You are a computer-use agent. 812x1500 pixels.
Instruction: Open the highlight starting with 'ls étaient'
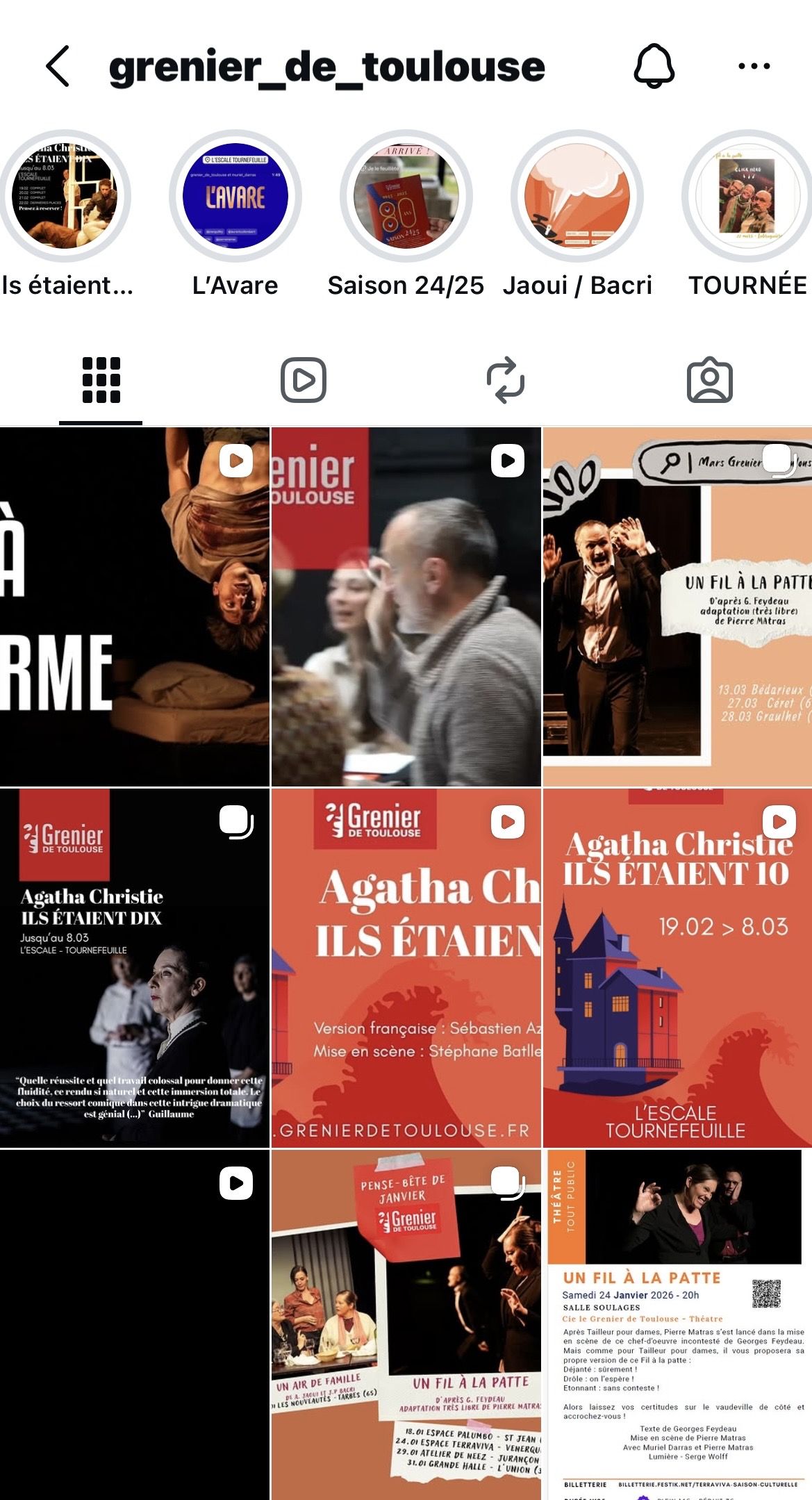point(65,197)
